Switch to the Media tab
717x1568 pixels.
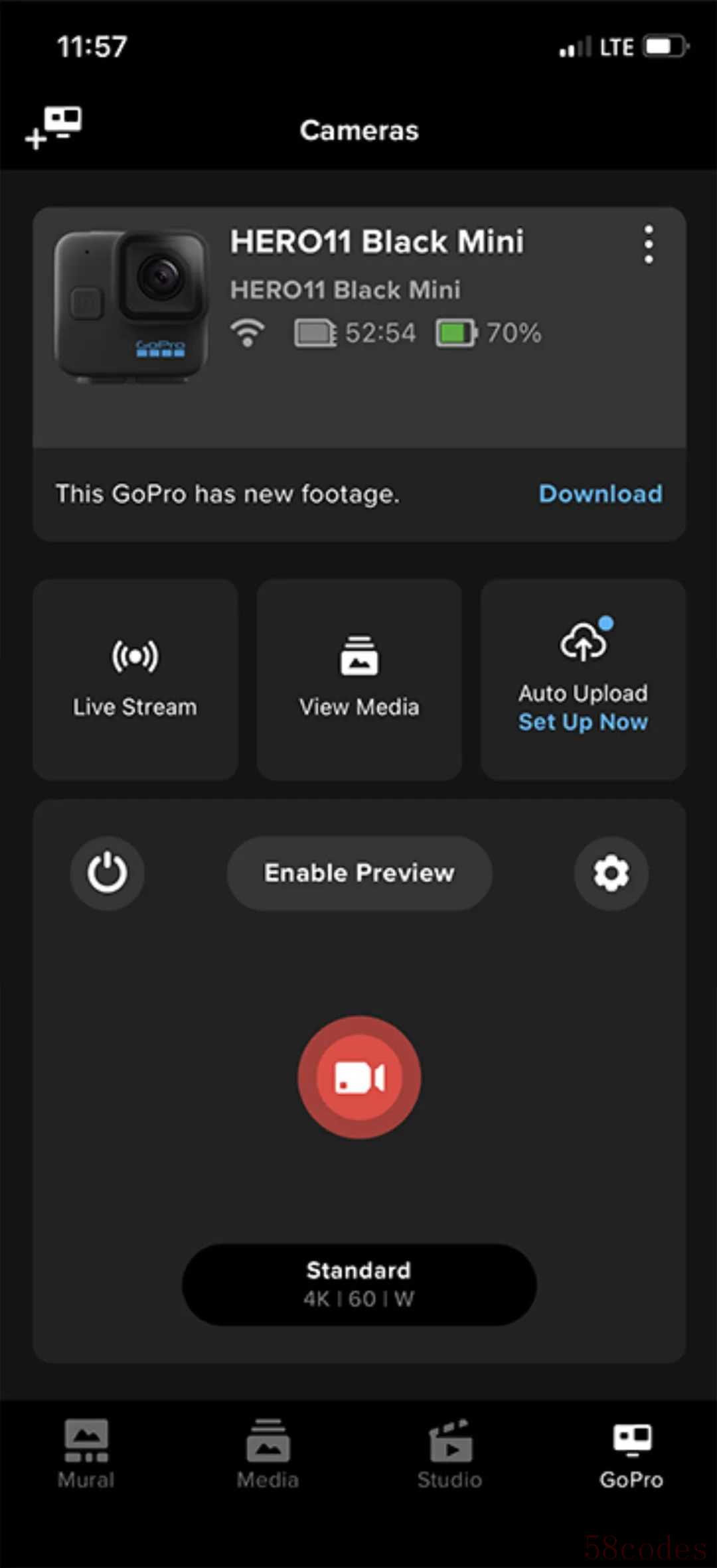click(268, 1453)
